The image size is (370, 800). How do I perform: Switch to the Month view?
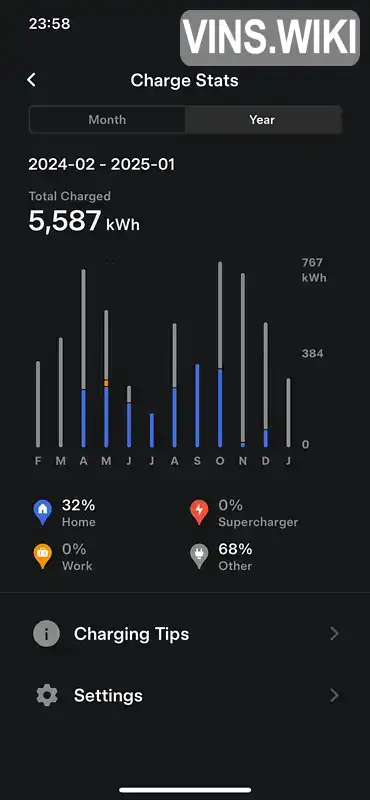[x=107, y=120]
